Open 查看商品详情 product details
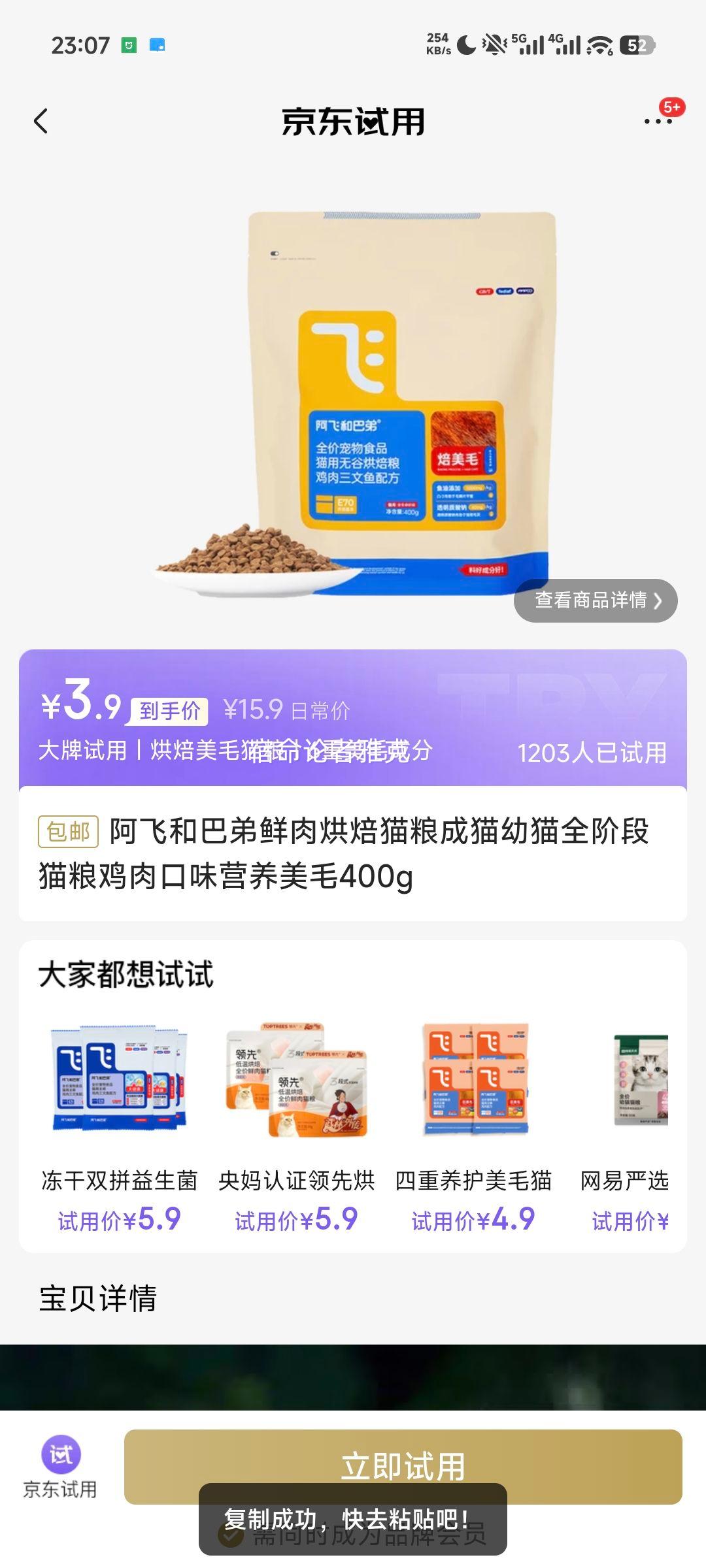706x1568 pixels. 592,601
